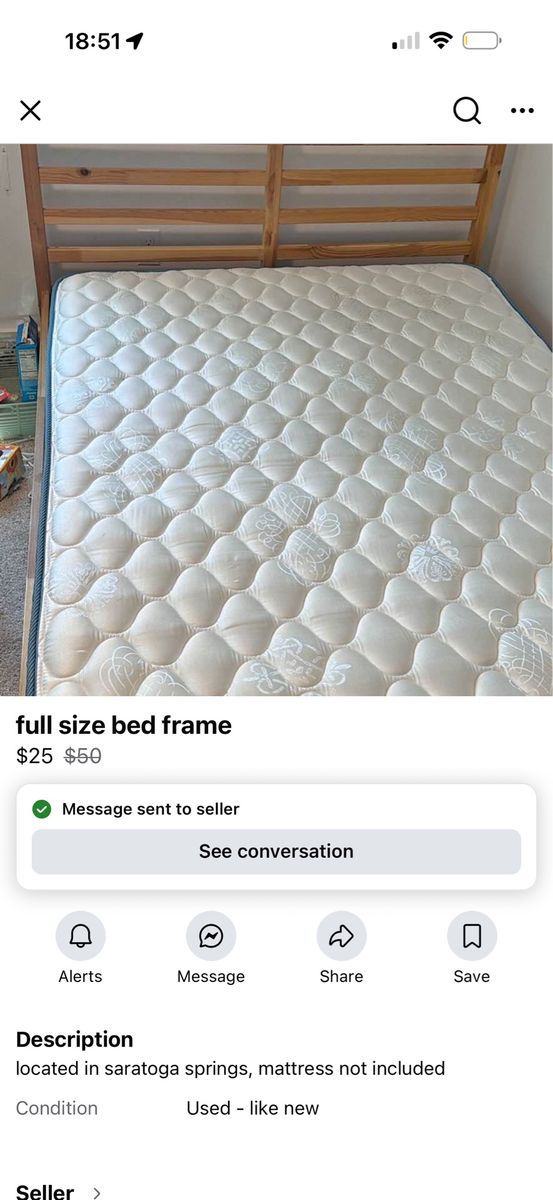
Task: Open the Seller section
Action: coord(60,1191)
